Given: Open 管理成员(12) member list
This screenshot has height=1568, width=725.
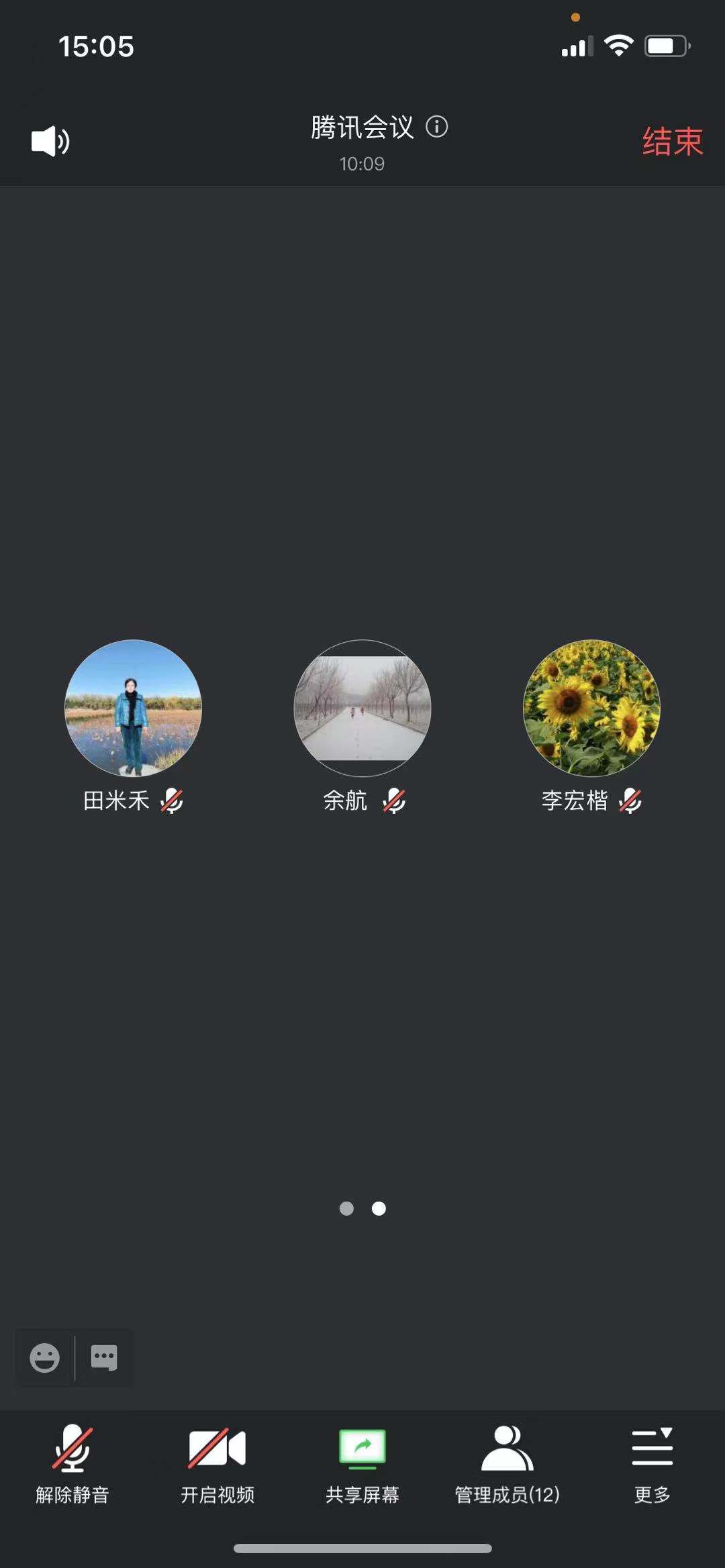Looking at the screenshot, I should [507, 1465].
